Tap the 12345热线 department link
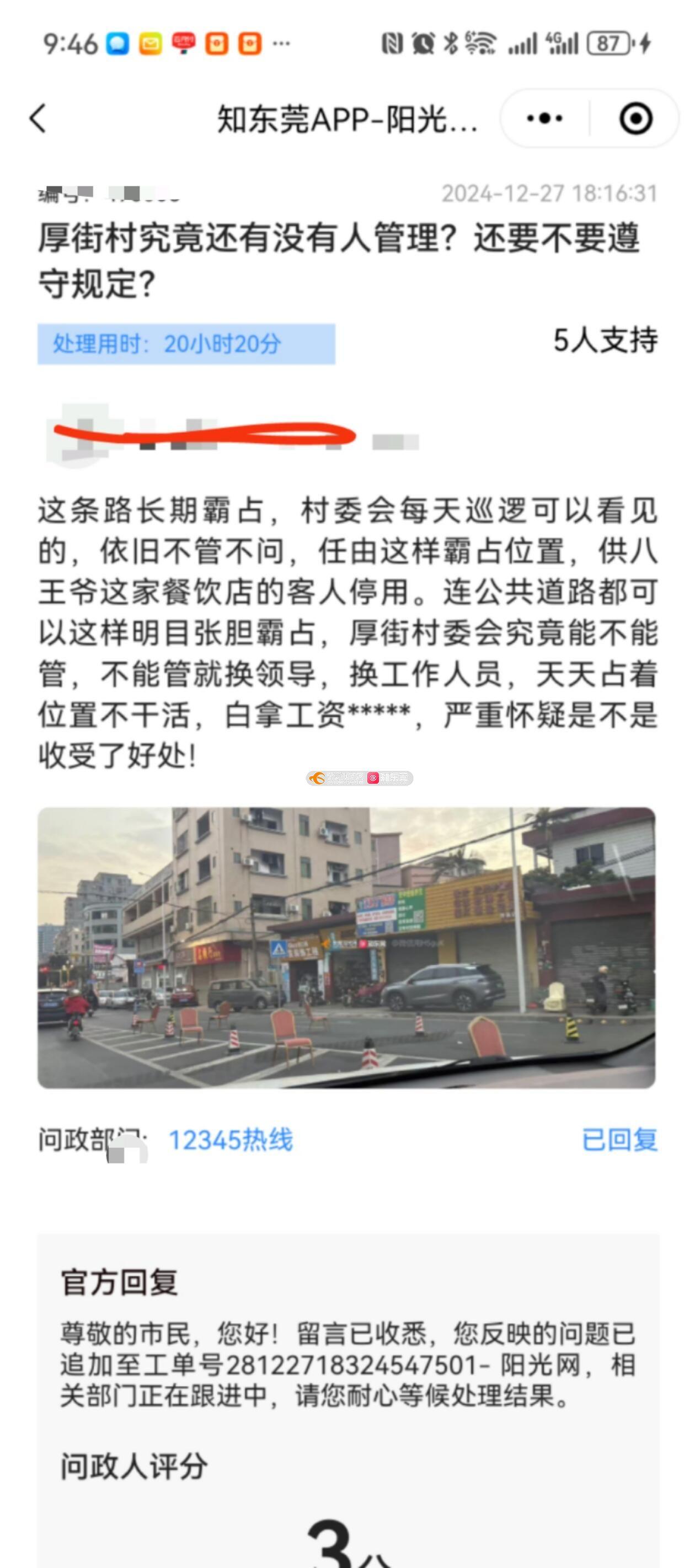695x1568 pixels. pos(230,1140)
